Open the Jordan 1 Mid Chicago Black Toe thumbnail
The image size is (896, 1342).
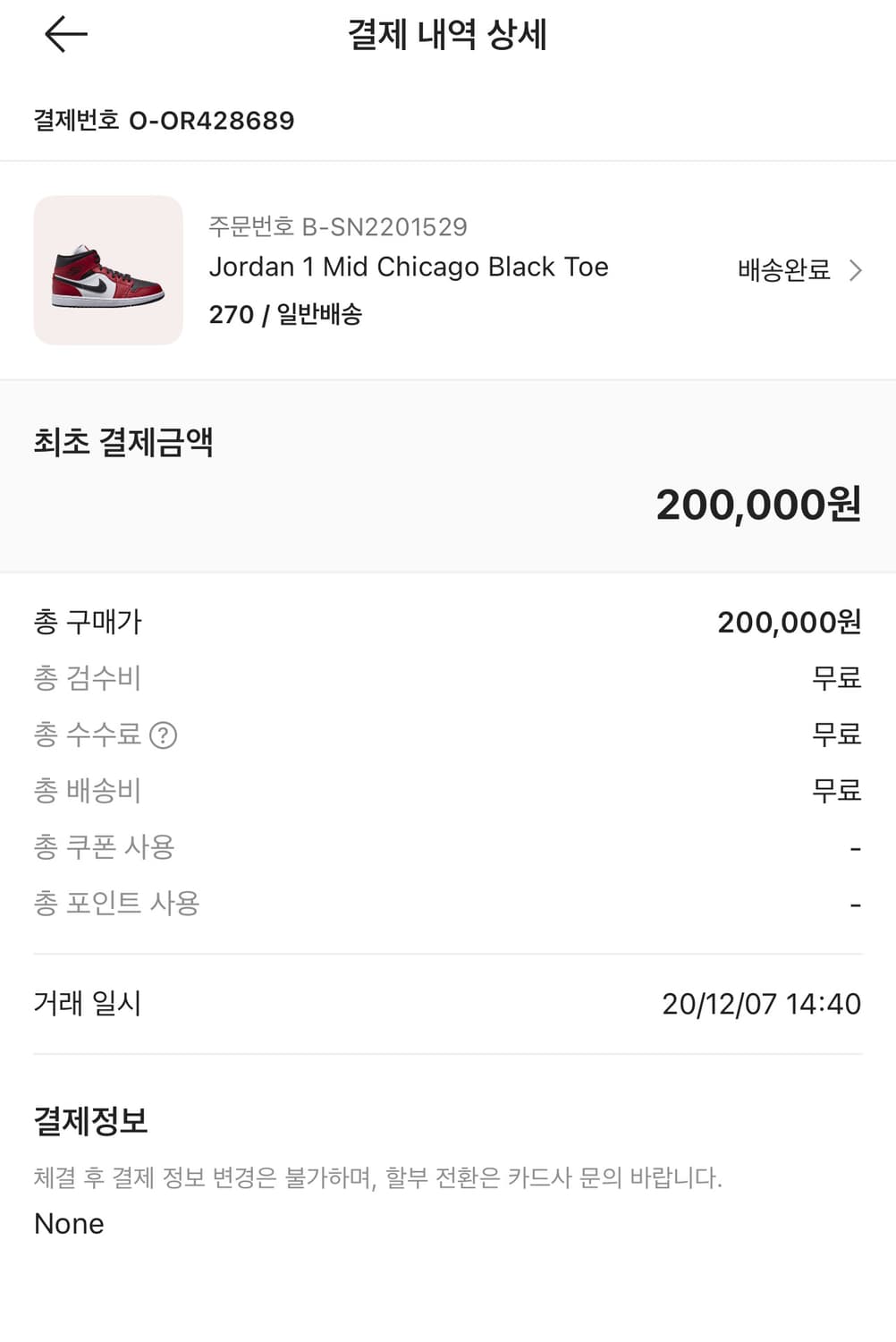point(108,270)
